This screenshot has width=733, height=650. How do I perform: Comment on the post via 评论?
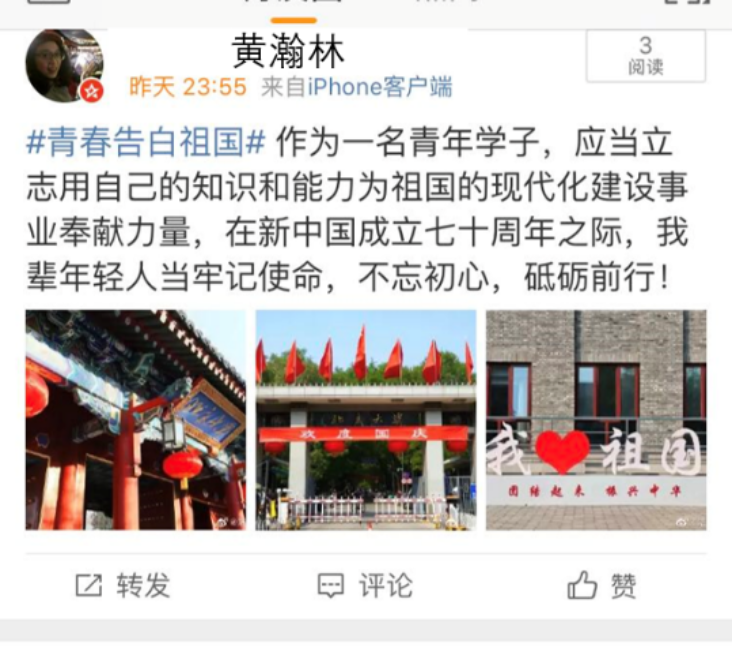click(x=365, y=586)
